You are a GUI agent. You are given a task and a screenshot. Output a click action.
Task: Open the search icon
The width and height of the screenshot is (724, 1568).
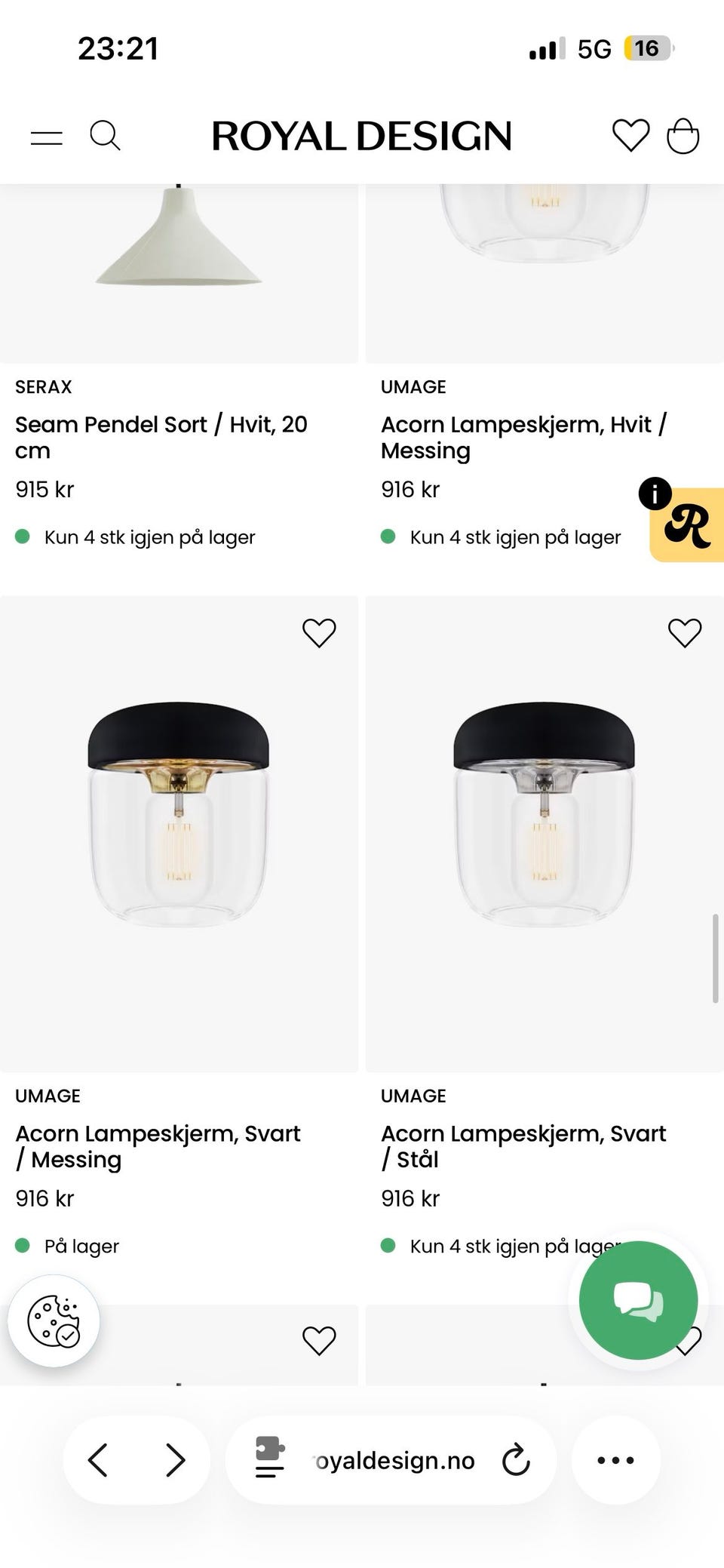(x=105, y=136)
